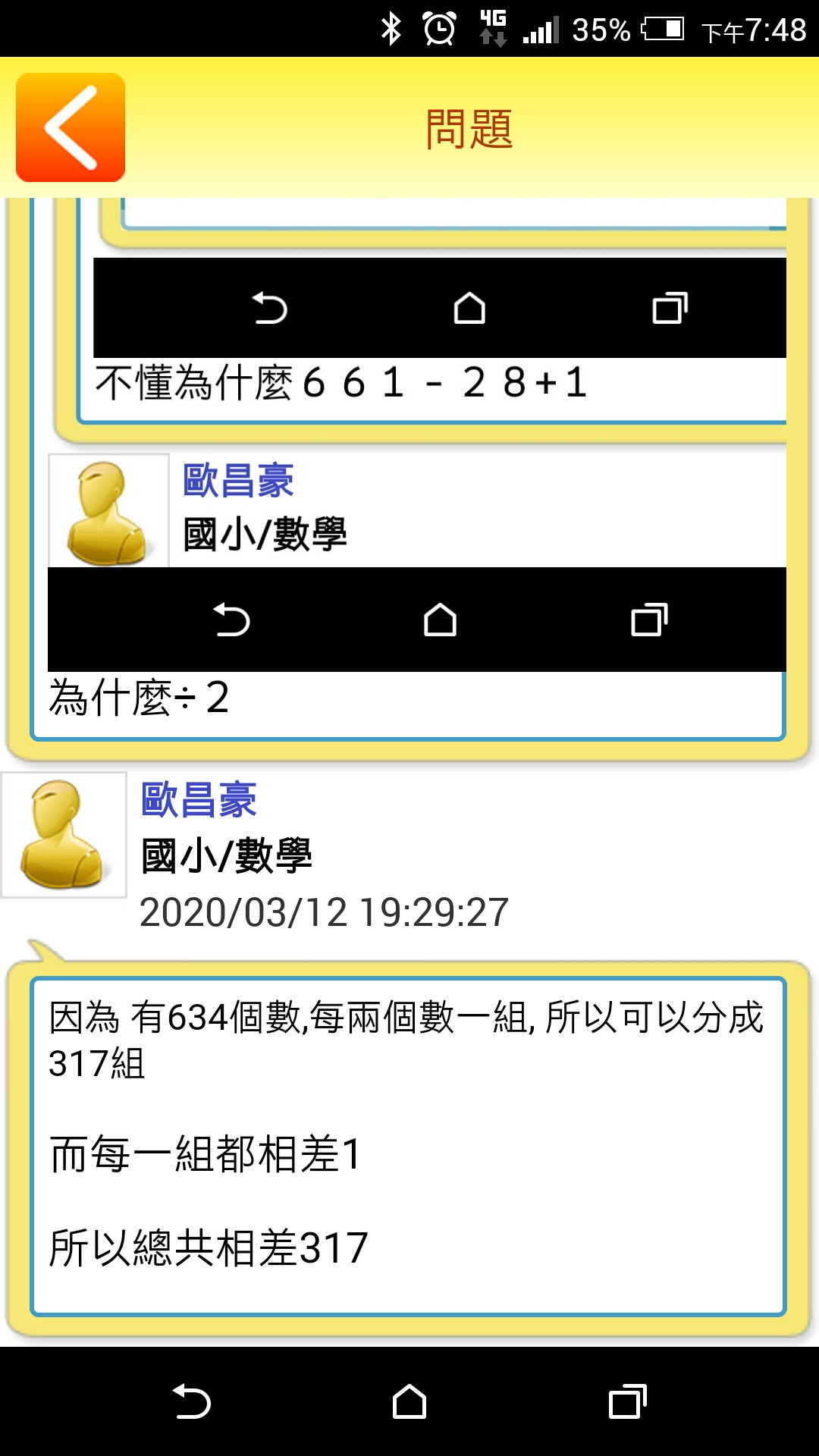Tap the system home button
The height and width of the screenshot is (1456, 819).
(409, 1401)
